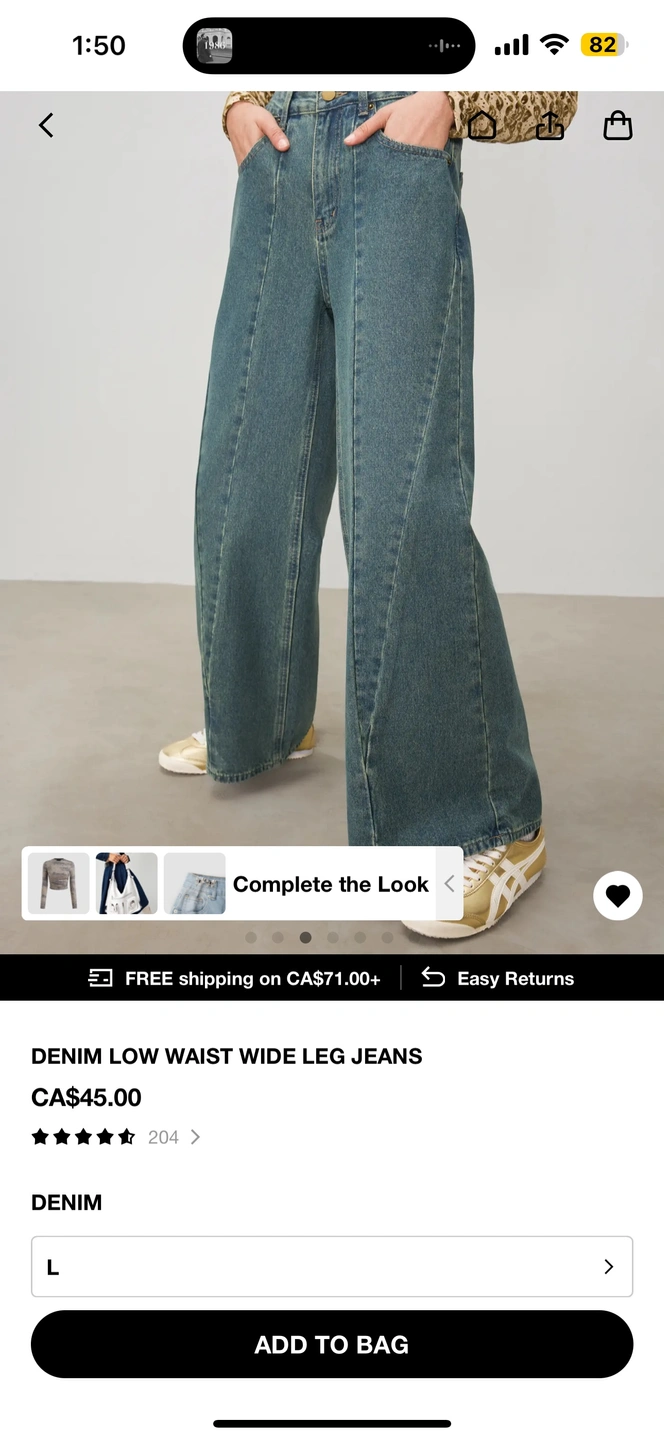
Task: Open the shopping bag
Action: click(618, 125)
